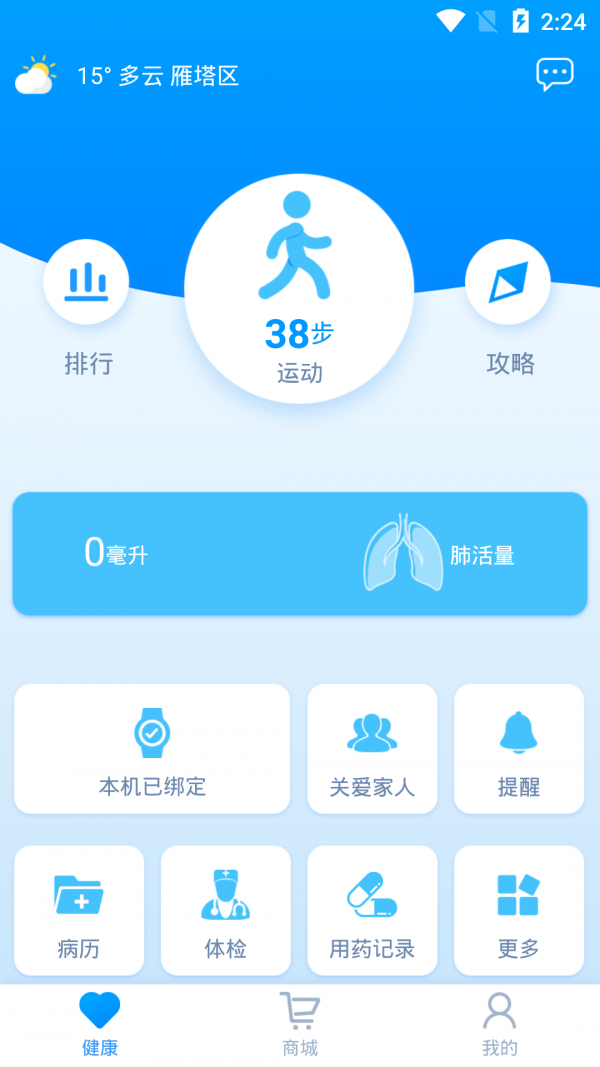Open the 提醒 reminders card
The width and height of the screenshot is (600, 1067).
point(518,748)
